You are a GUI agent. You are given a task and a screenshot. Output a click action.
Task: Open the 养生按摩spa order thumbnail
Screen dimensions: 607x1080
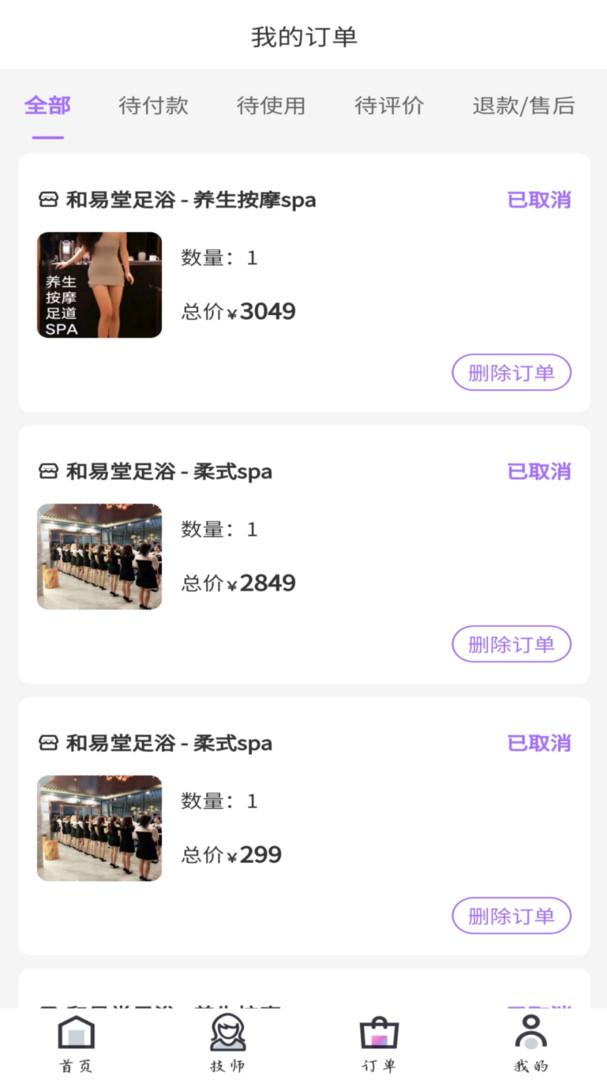(x=99, y=285)
